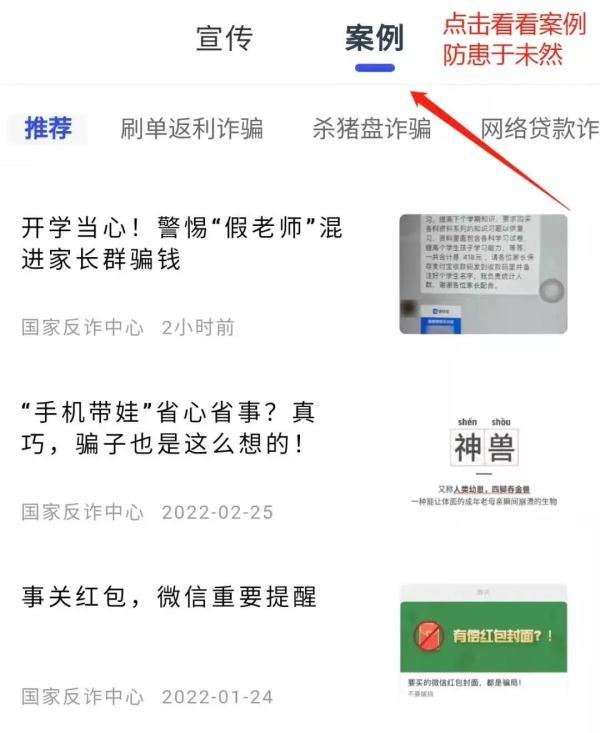Open the article about 假老师 in 家长群
Screen dimensions: 600x733
click(181, 244)
